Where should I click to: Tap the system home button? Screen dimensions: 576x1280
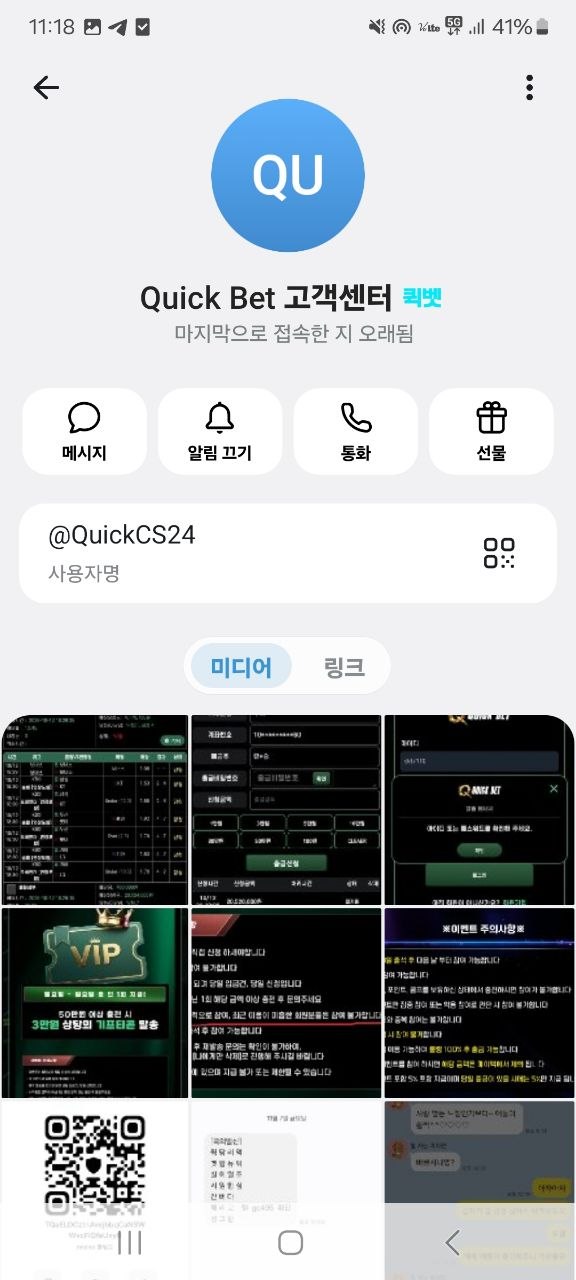click(x=290, y=1242)
